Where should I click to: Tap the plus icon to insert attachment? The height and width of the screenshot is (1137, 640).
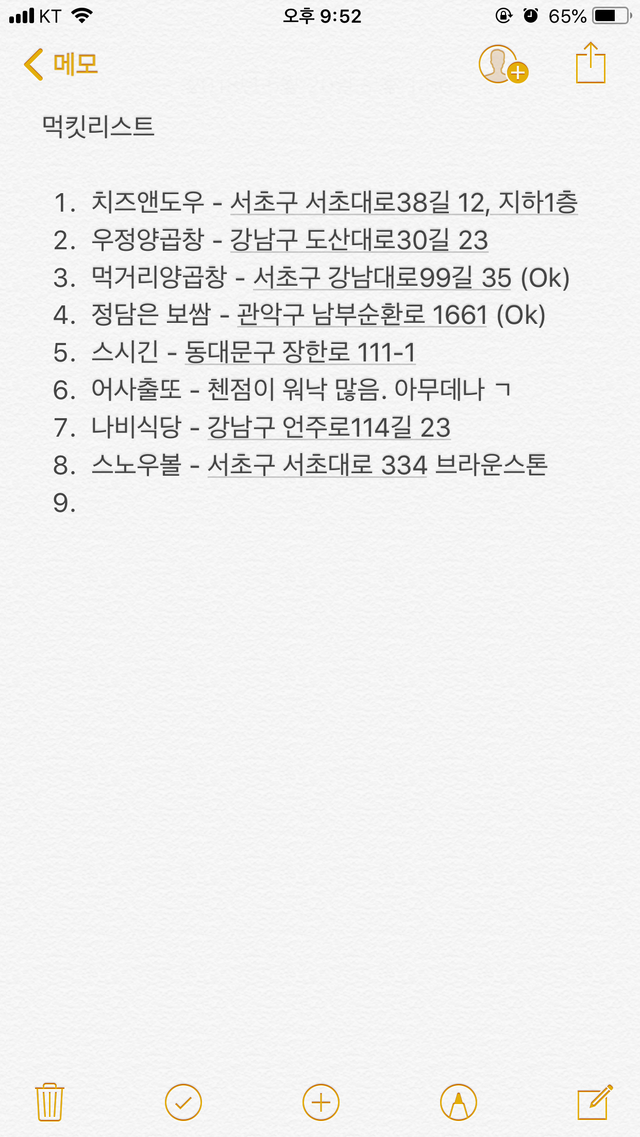click(x=320, y=1102)
